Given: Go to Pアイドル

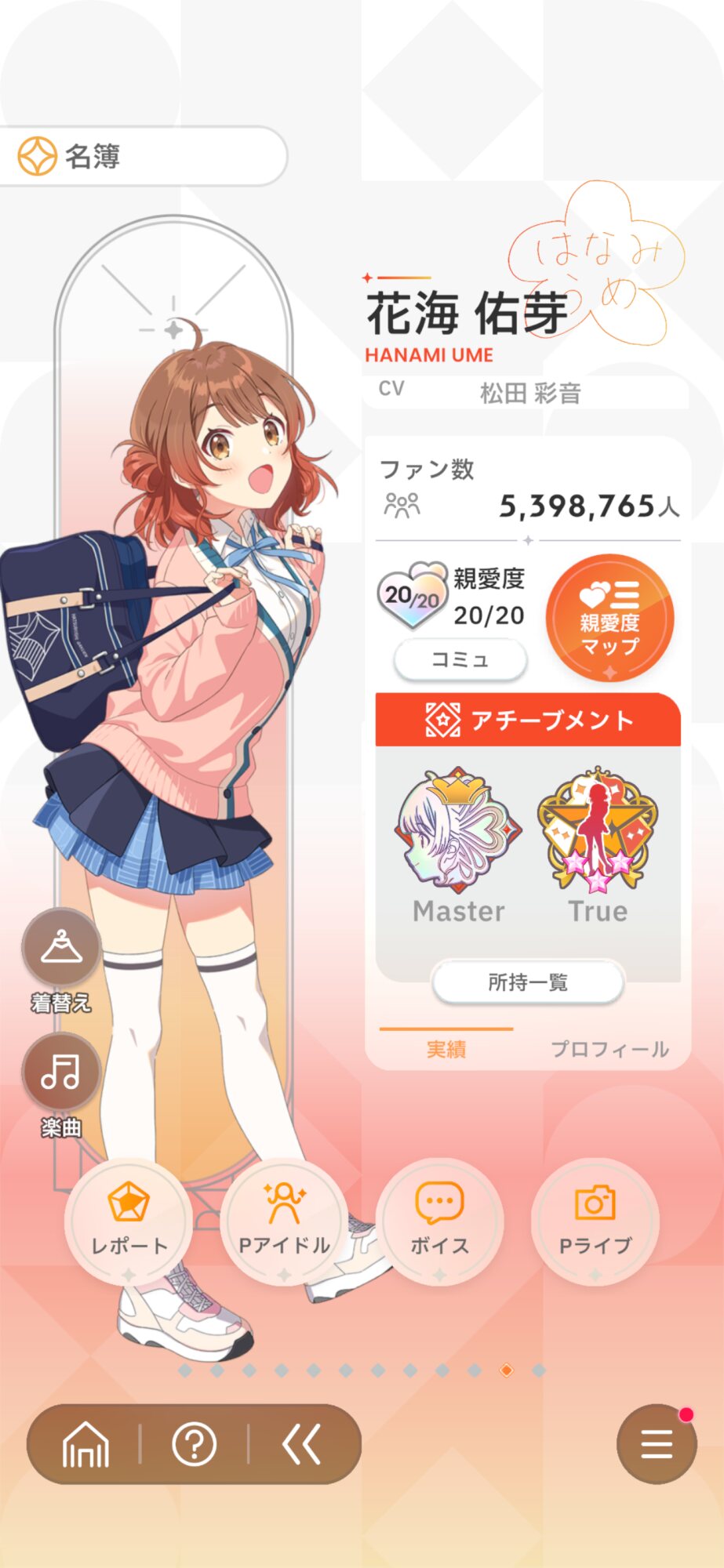Looking at the screenshot, I should click(x=284, y=1221).
